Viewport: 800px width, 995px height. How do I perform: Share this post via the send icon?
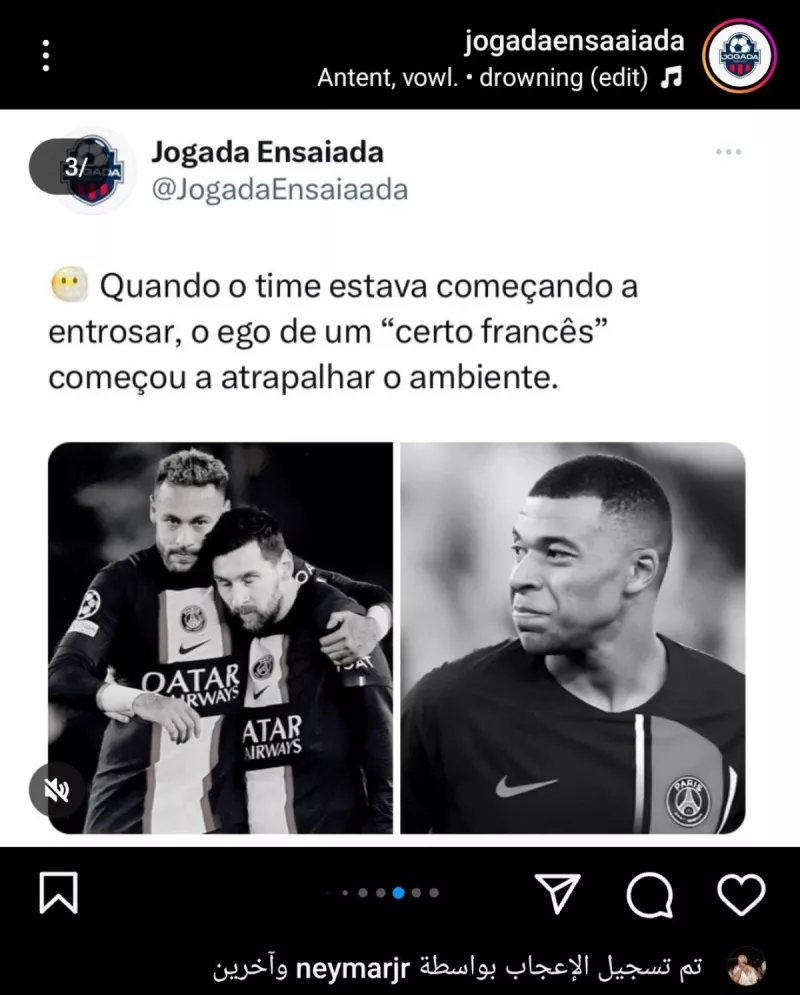(x=557, y=893)
